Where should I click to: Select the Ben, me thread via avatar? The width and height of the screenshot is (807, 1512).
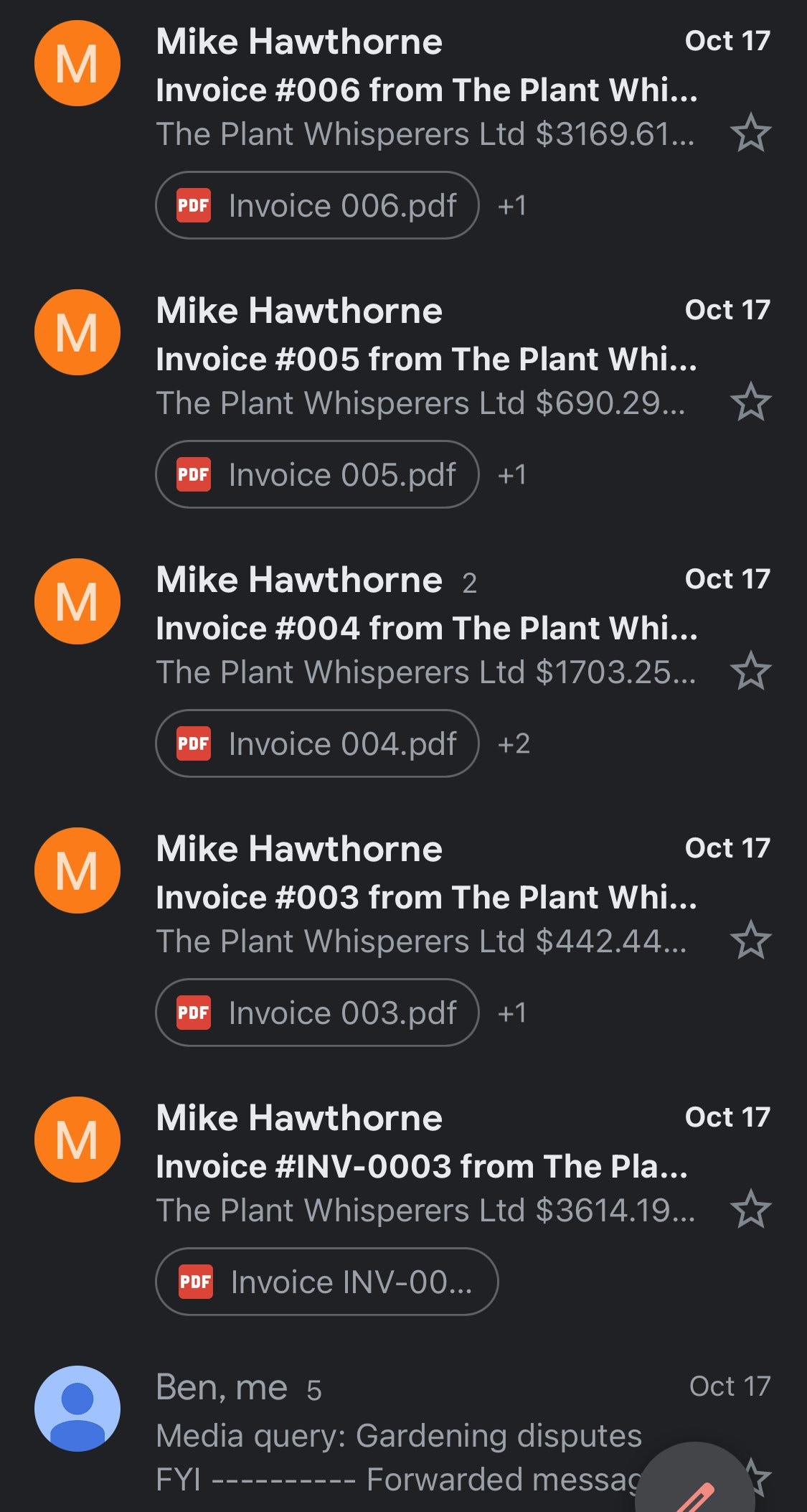coord(77,1409)
